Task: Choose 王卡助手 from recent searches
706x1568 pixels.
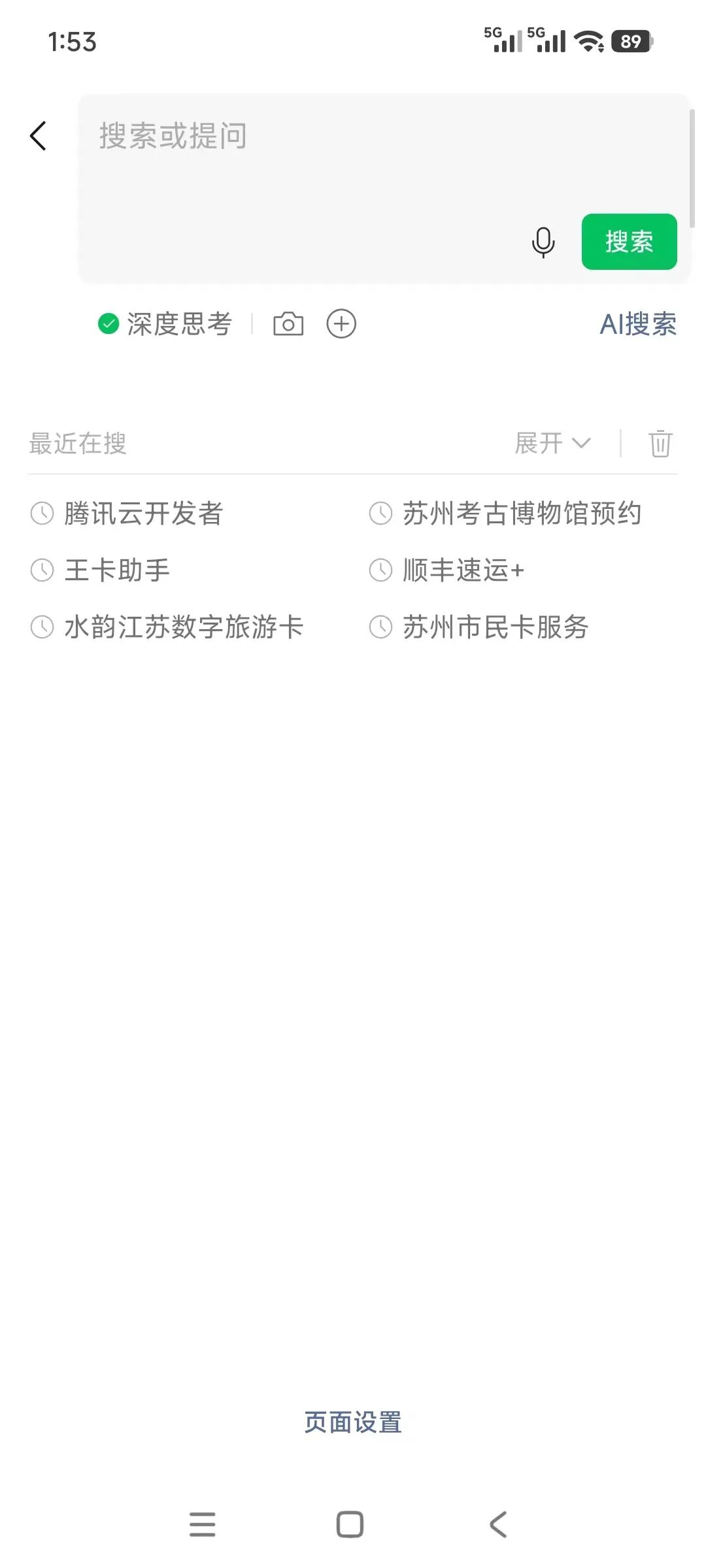Action: pos(117,570)
